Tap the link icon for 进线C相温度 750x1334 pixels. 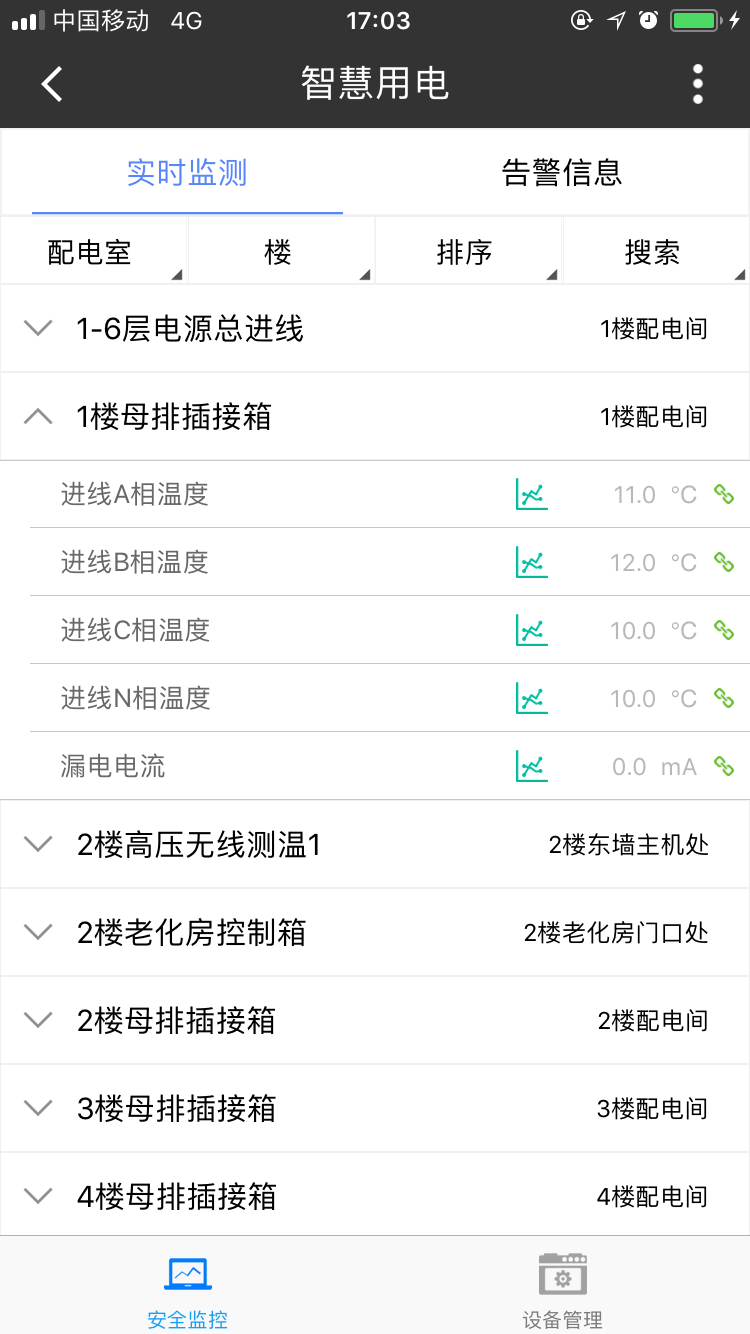(724, 630)
